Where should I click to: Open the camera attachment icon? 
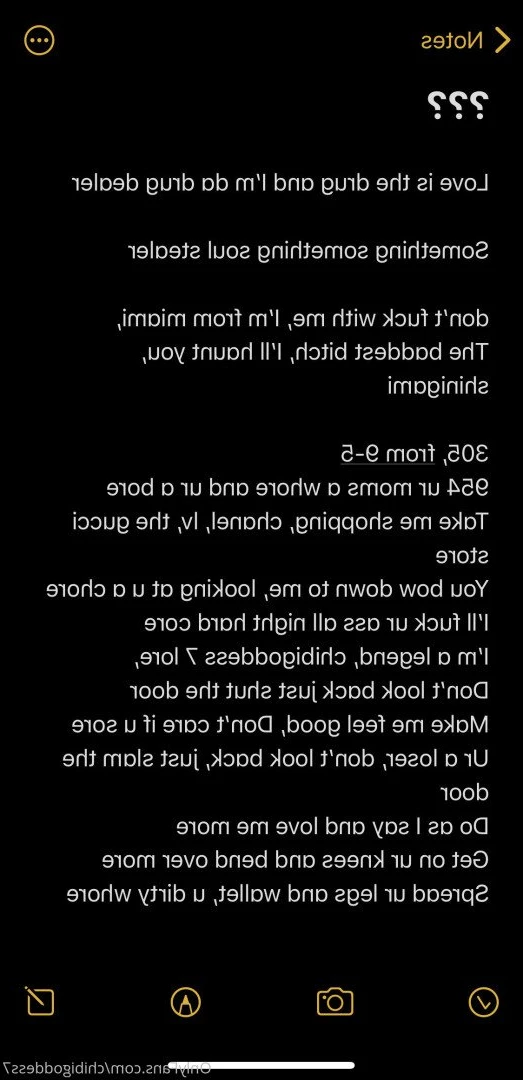pyautogui.click(x=335, y=1001)
